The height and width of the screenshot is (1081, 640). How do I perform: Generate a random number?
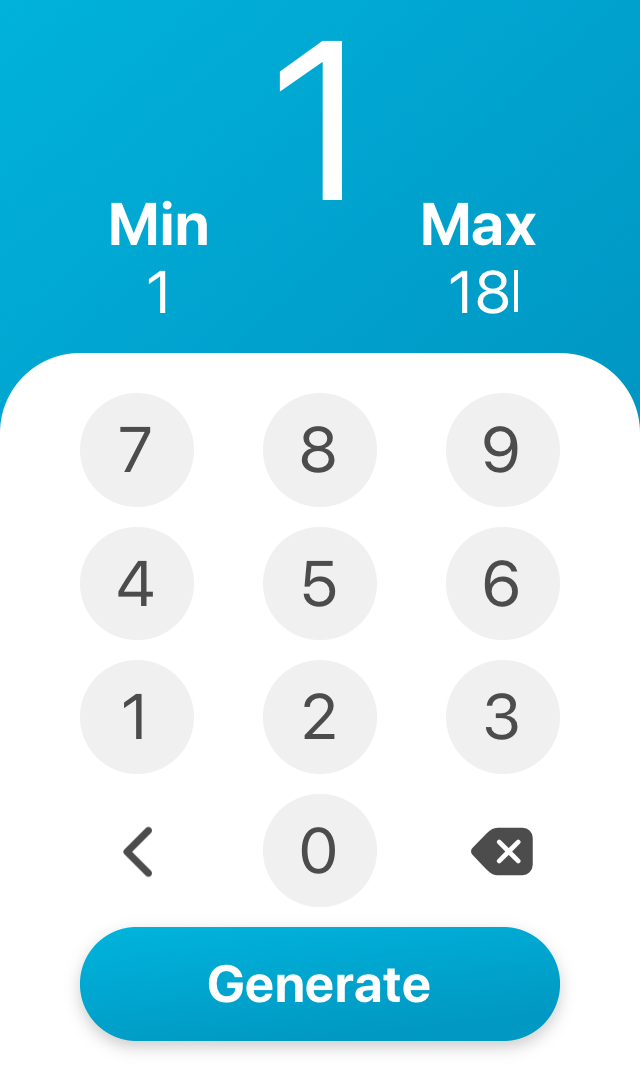pyautogui.click(x=319, y=984)
